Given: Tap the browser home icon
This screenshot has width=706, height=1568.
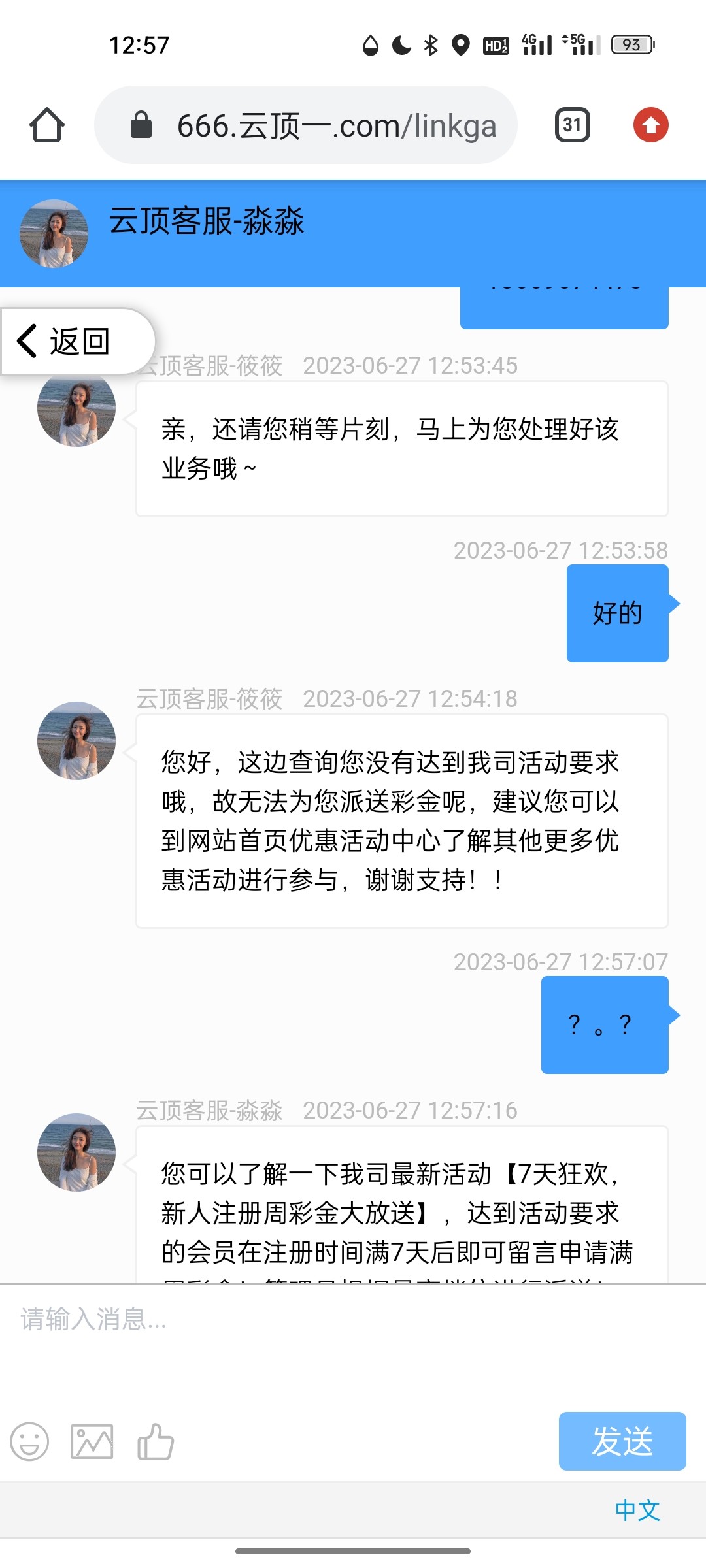Looking at the screenshot, I should point(46,124).
